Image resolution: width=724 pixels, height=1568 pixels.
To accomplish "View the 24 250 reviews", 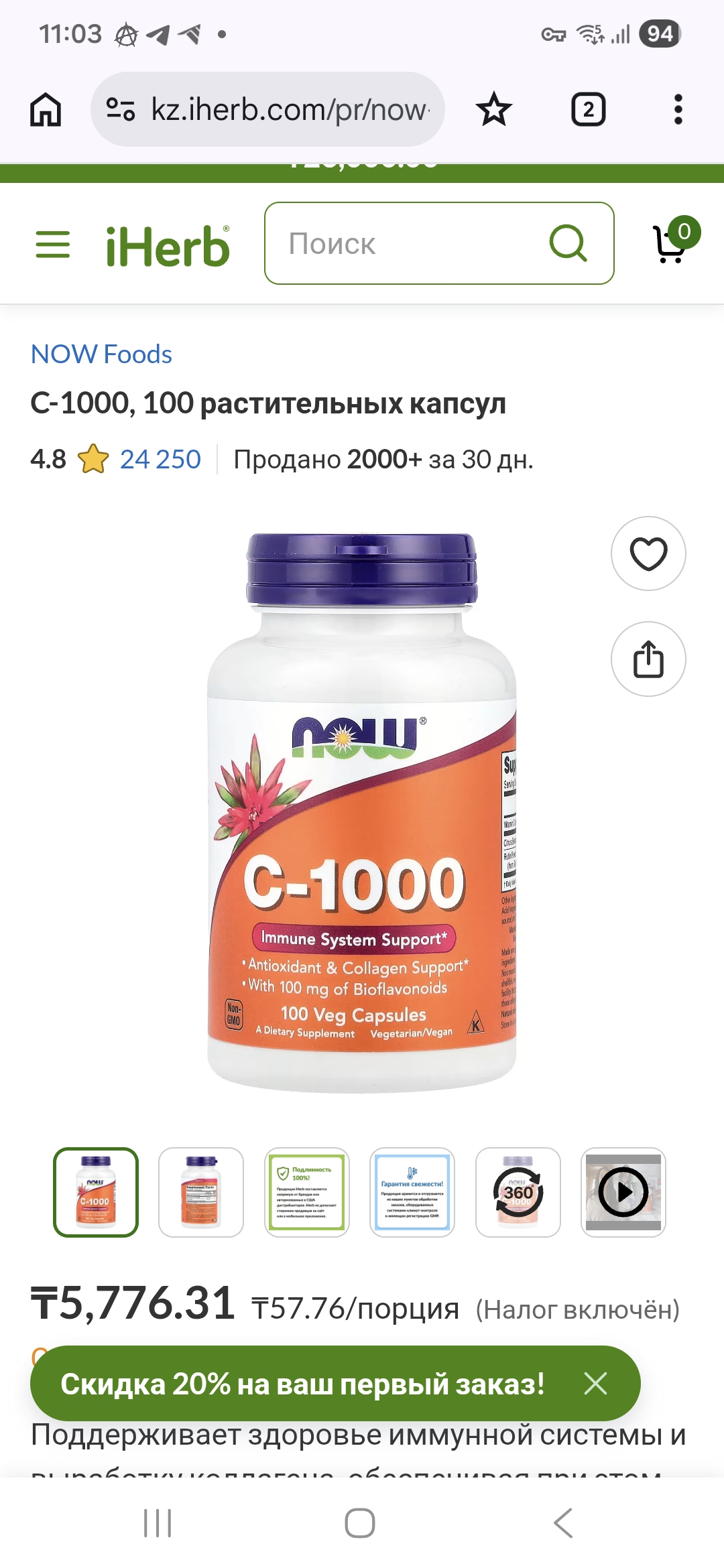I will pos(160,460).
